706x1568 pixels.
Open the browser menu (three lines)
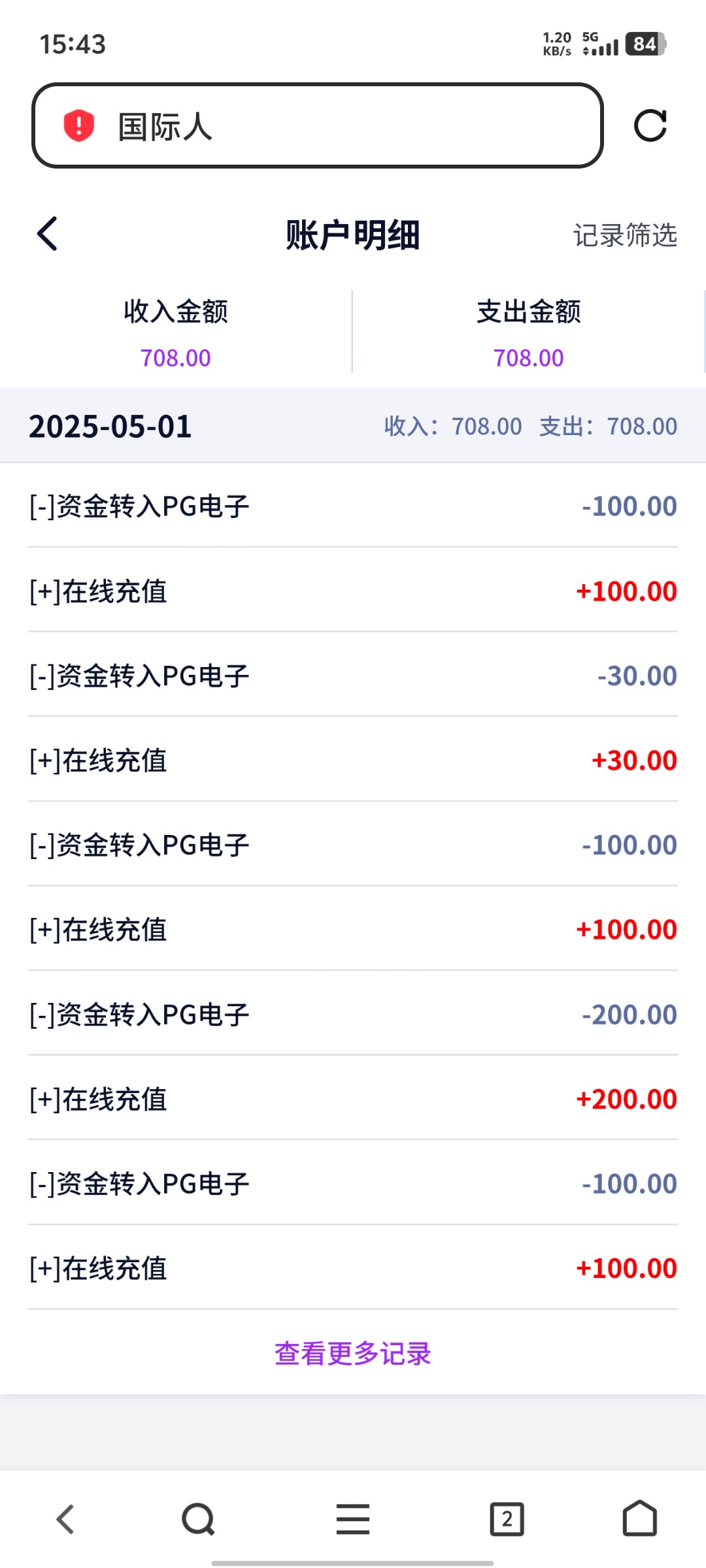(353, 1519)
